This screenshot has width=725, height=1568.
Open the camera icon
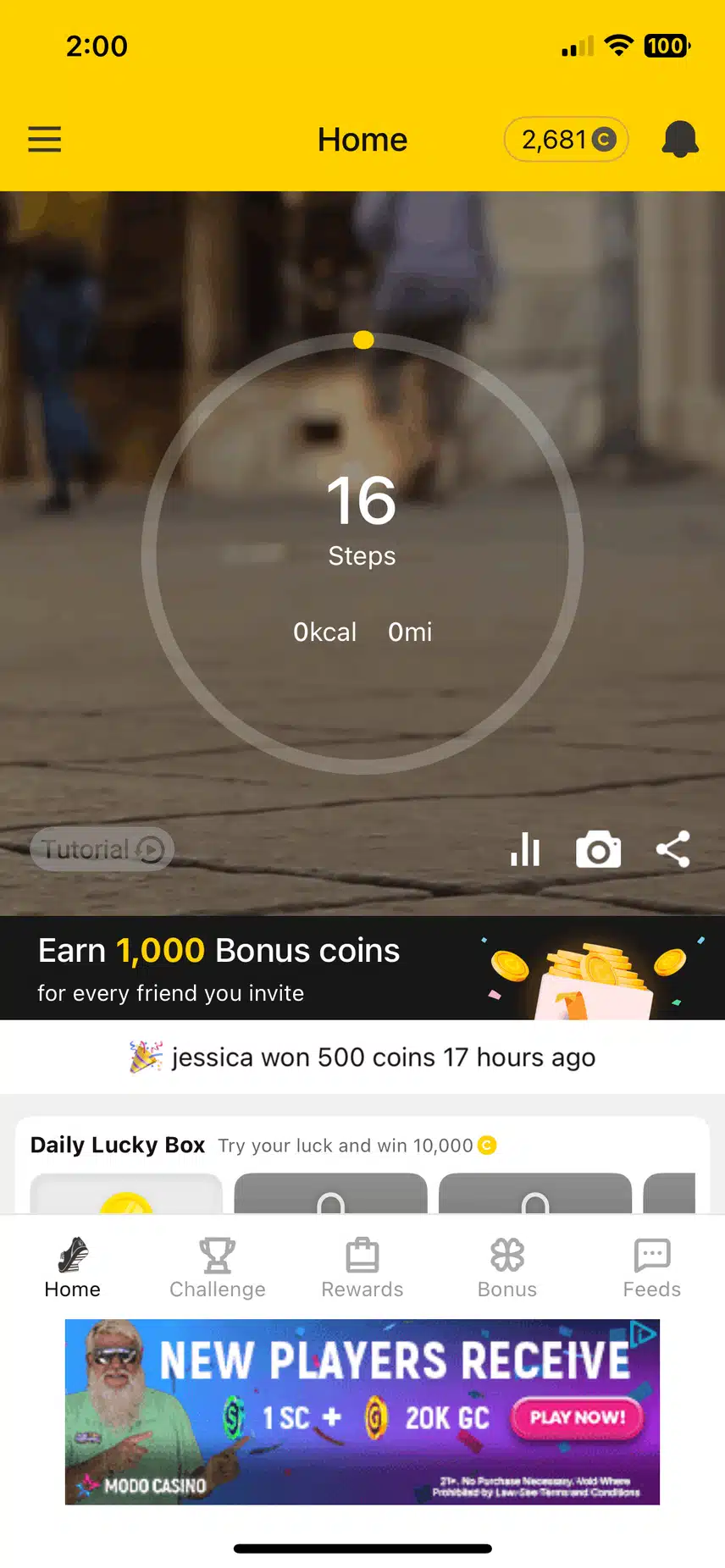coord(599,849)
